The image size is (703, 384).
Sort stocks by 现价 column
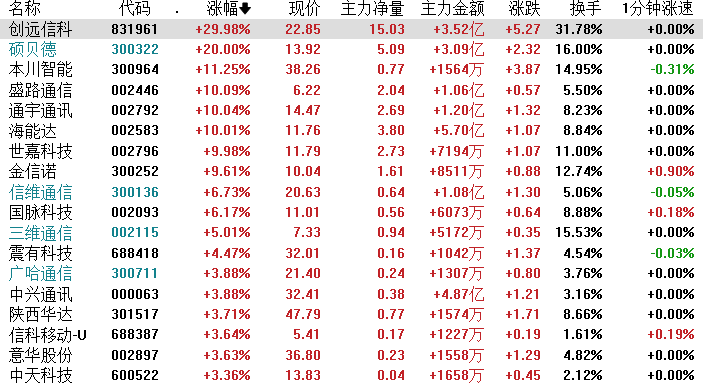pos(304,9)
